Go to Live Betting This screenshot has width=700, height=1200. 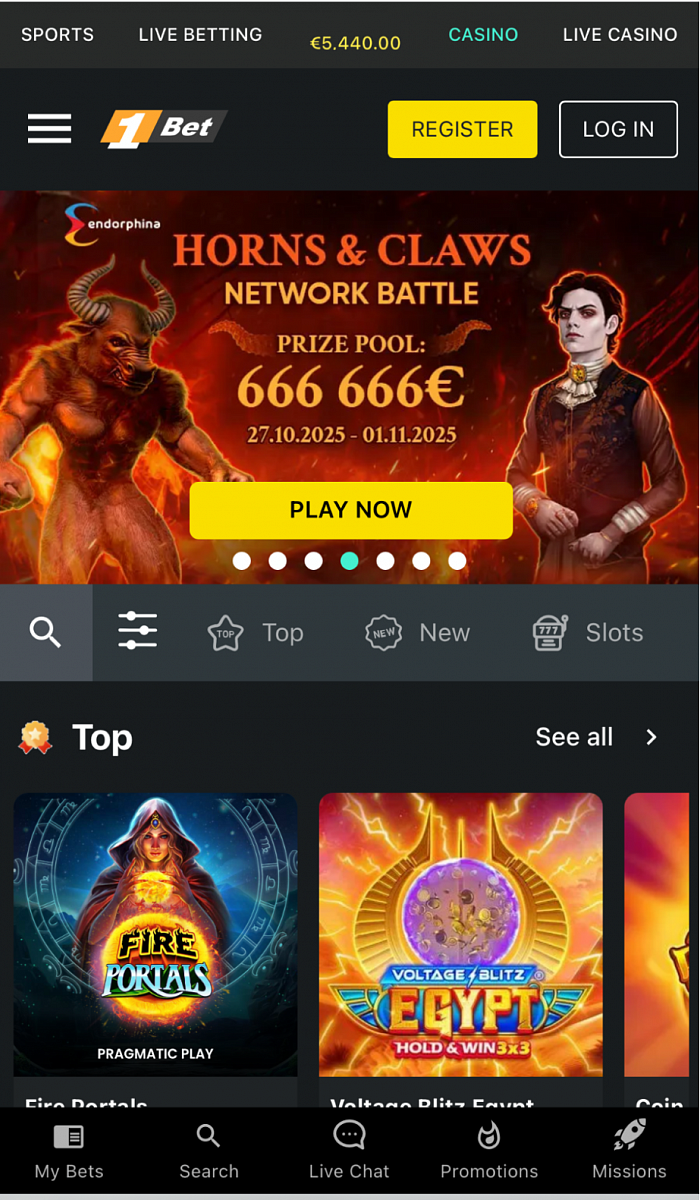(x=200, y=35)
